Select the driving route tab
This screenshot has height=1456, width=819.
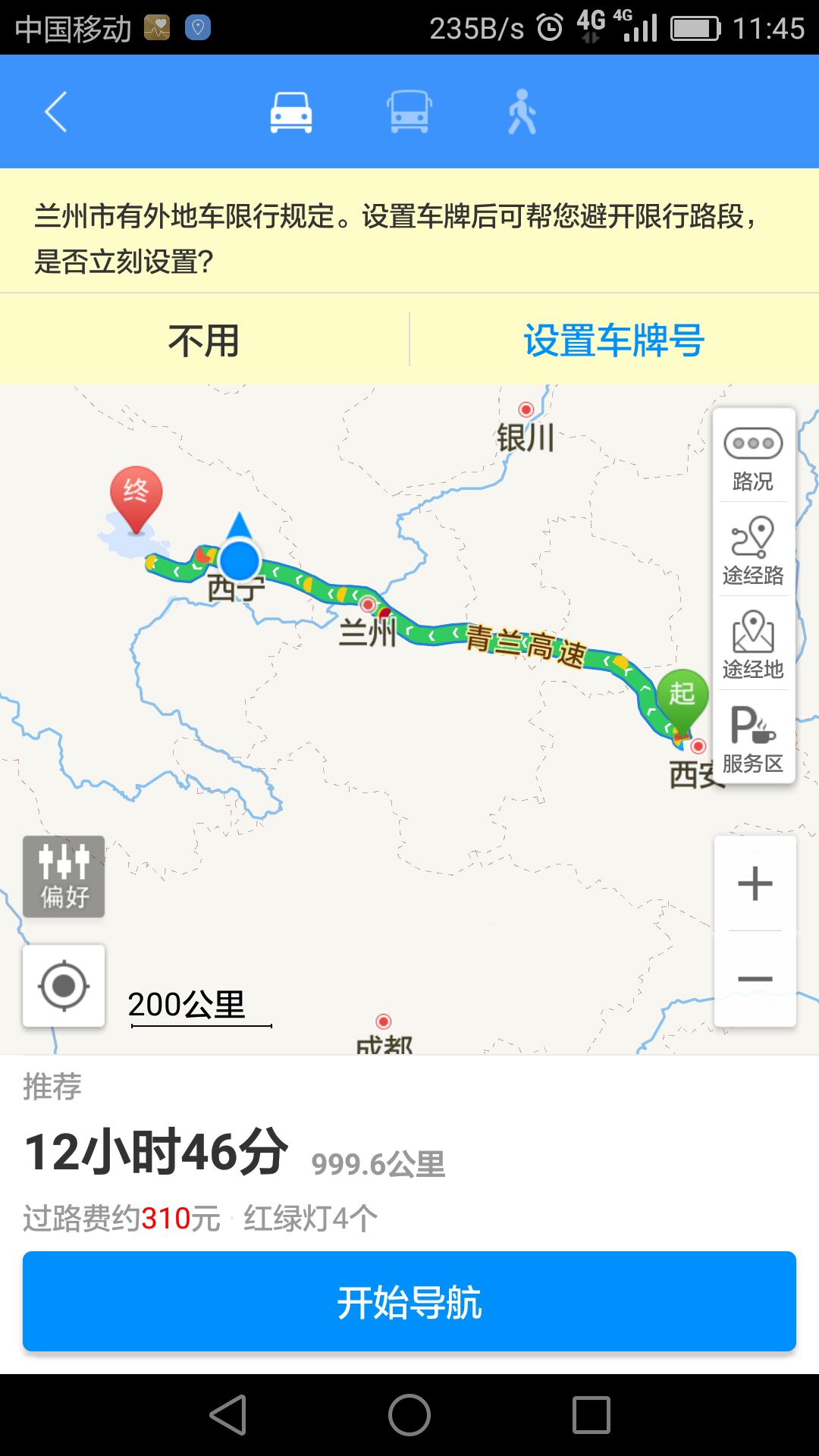click(x=291, y=112)
